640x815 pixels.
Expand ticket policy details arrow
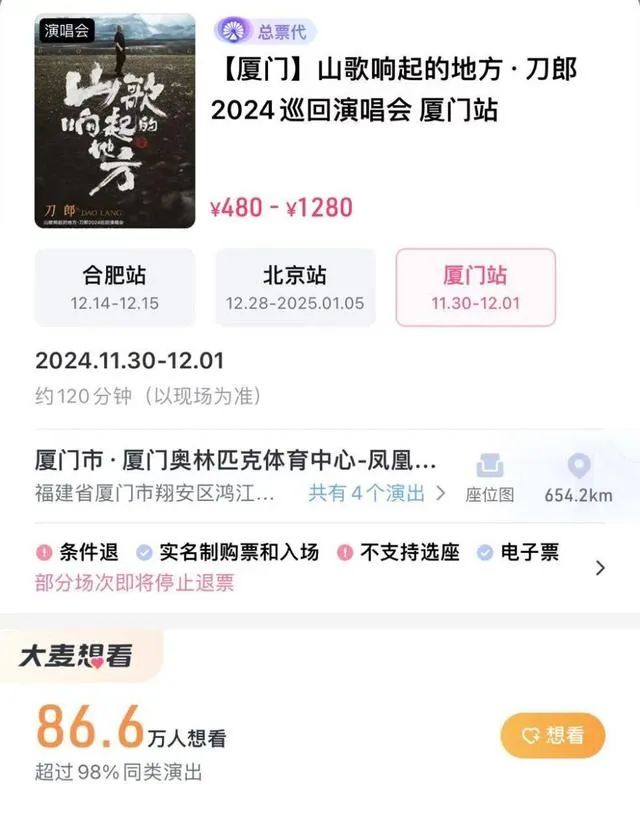click(x=600, y=568)
